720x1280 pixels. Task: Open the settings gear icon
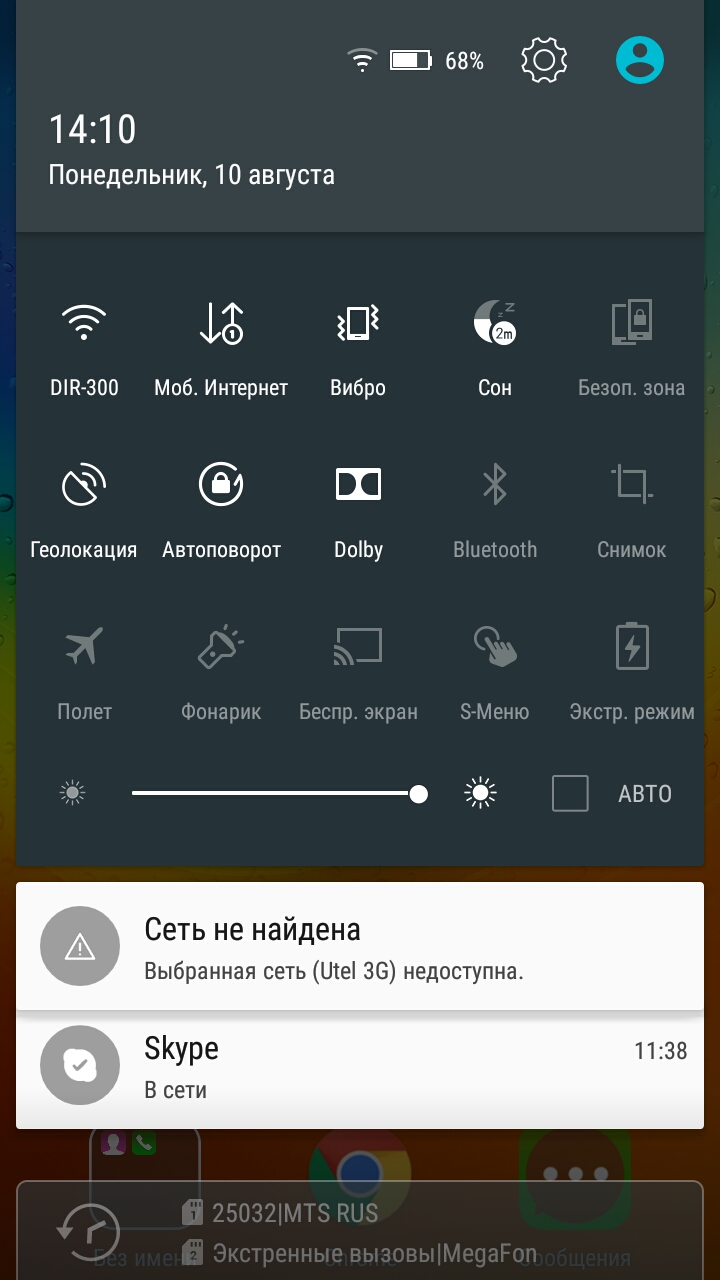point(544,61)
